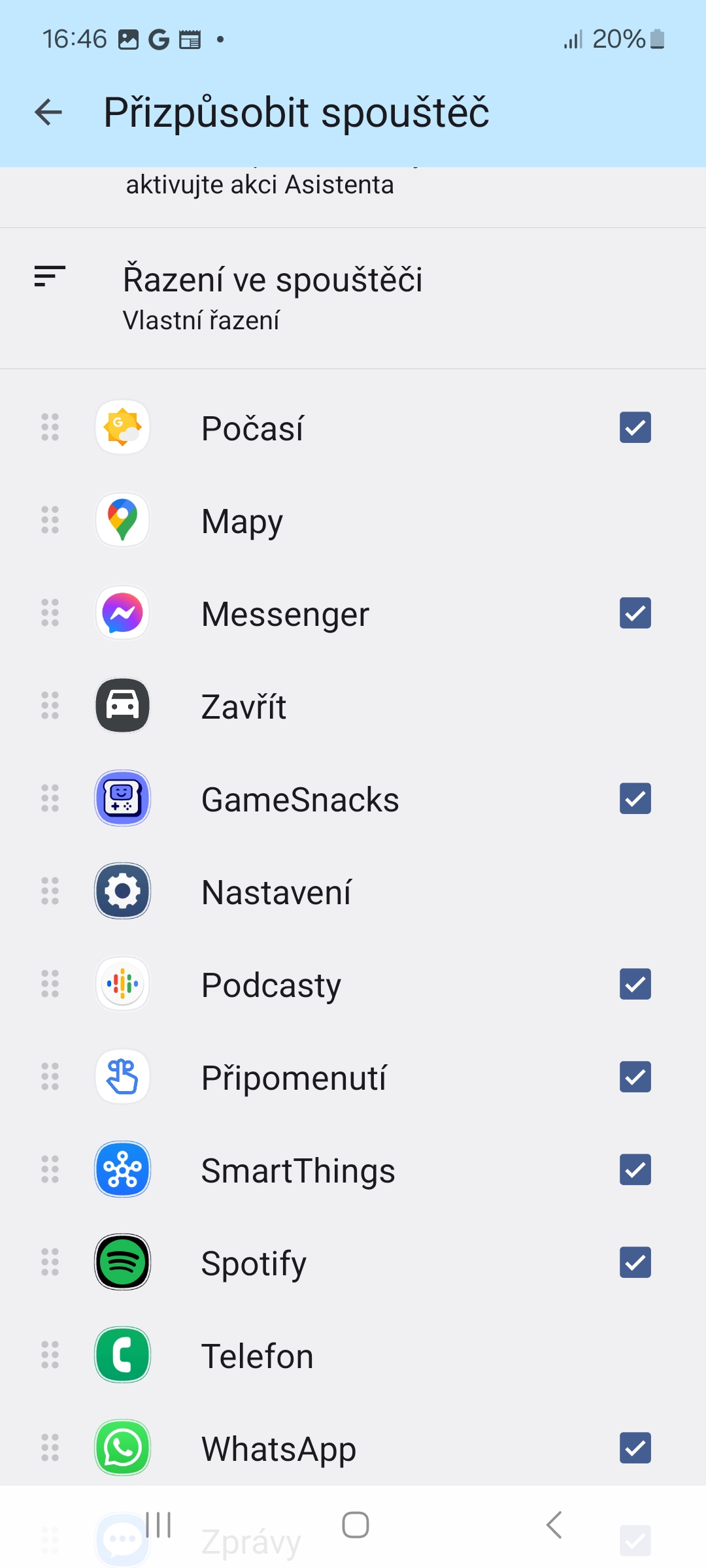Image resolution: width=706 pixels, height=1568 pixels.
Task: Uncheck the Počasí checkbox
Action: (635, 427)
